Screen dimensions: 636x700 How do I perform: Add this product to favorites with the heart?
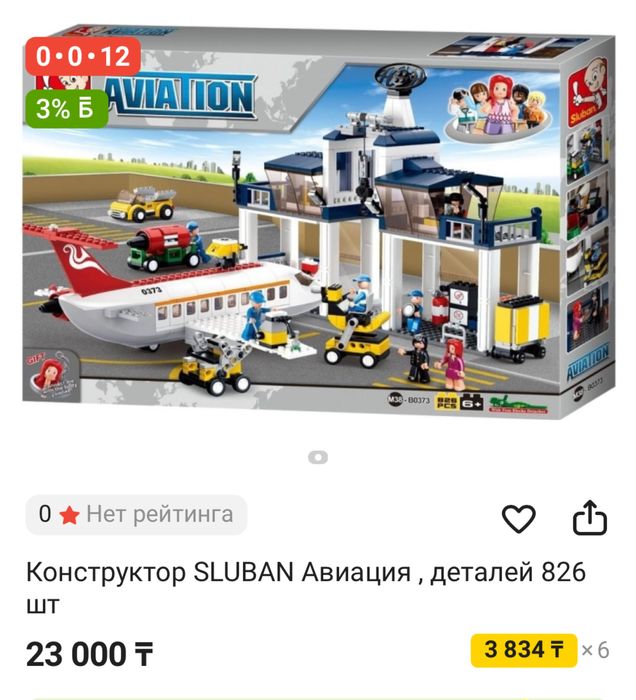[518, 518]
